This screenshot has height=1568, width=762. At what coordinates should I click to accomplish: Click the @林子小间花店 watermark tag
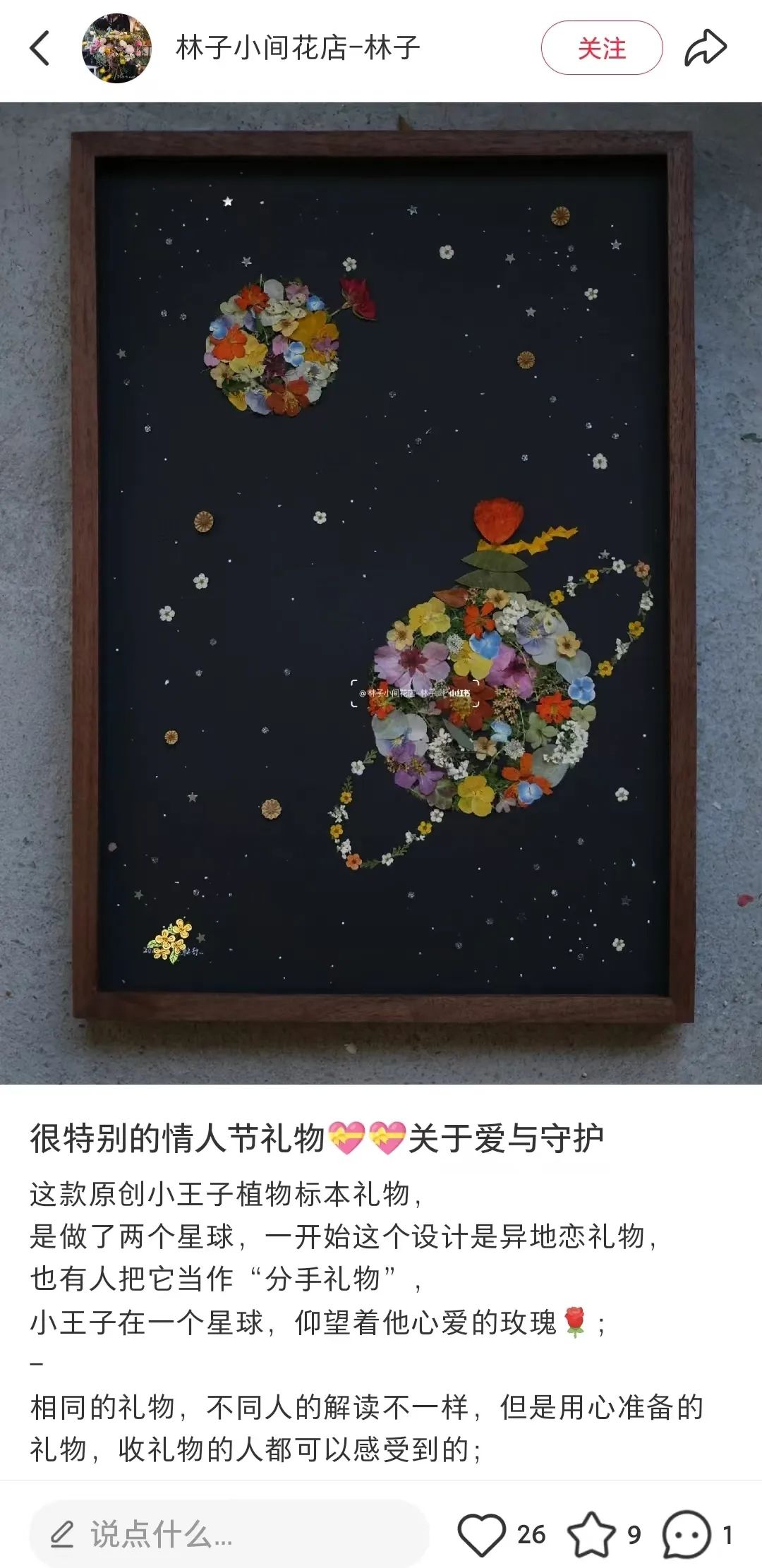(x=413, y=694)
